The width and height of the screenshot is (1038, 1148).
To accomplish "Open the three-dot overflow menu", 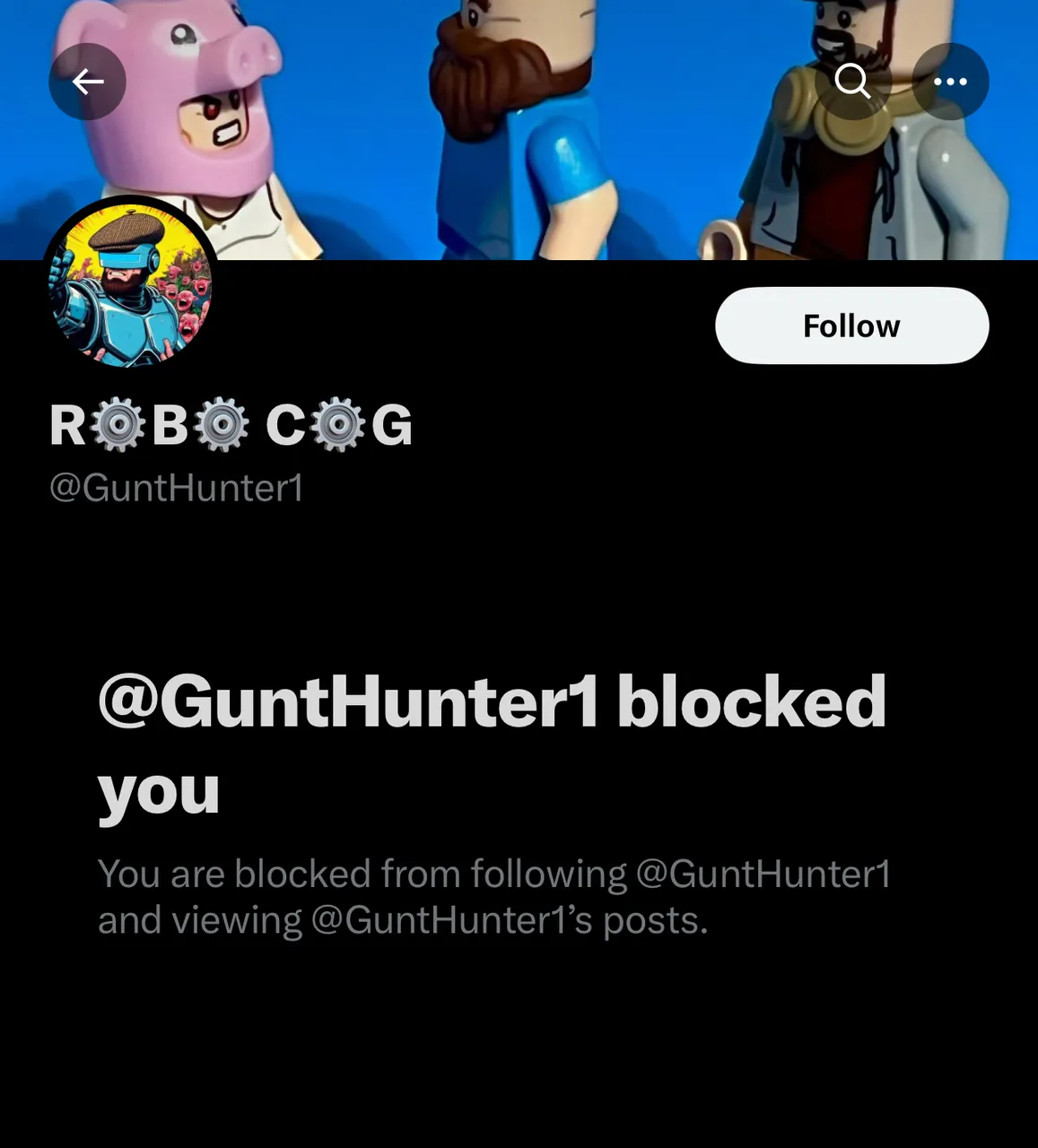I will click(x=950, y=82).
